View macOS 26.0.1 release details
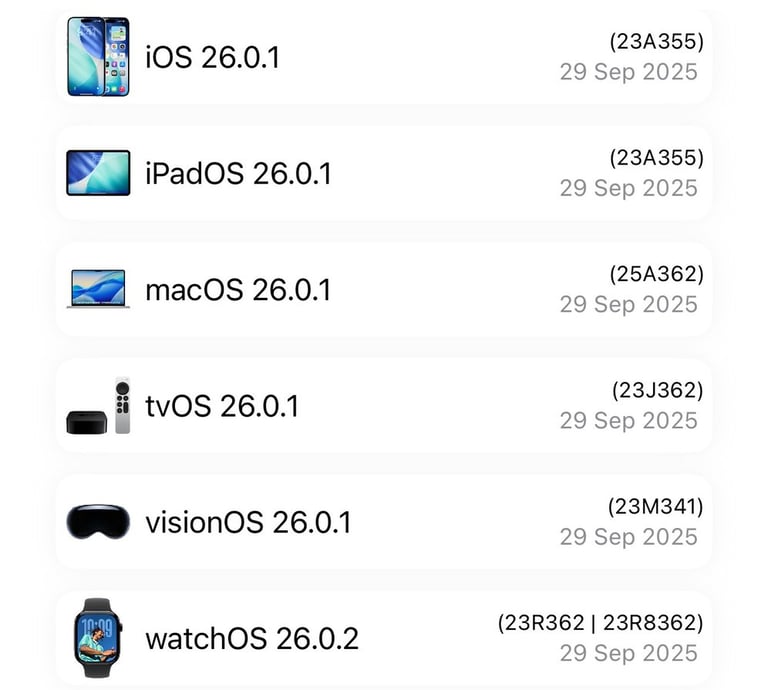Viewport: 768px width, 690px height. (384, 290)
